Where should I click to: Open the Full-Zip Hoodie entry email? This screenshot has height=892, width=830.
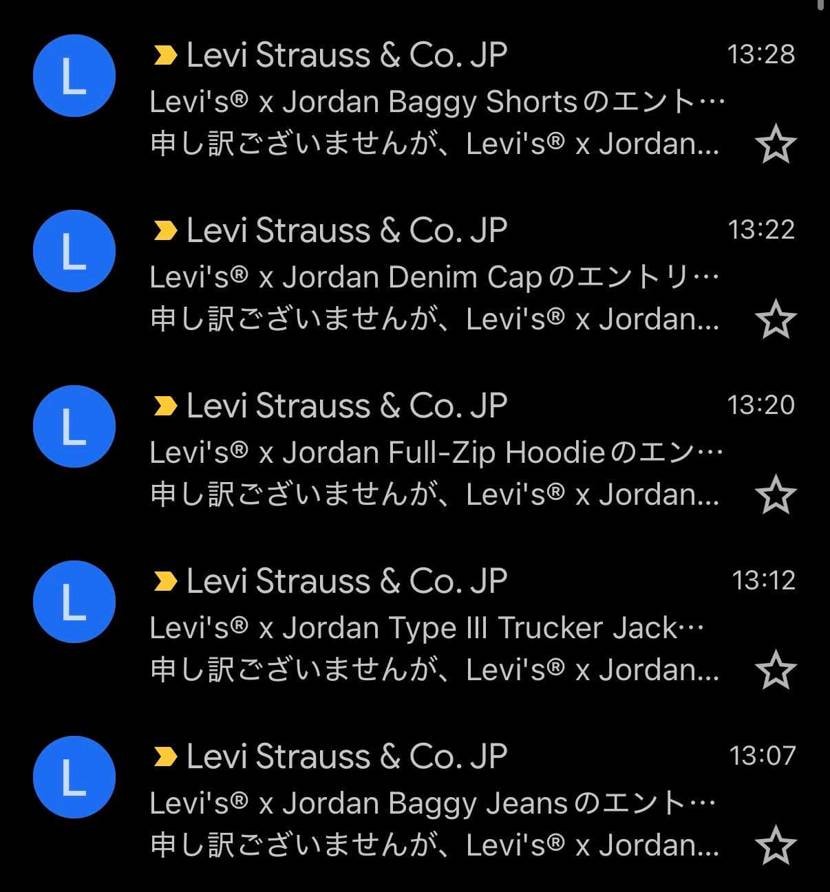click(420, 451)
